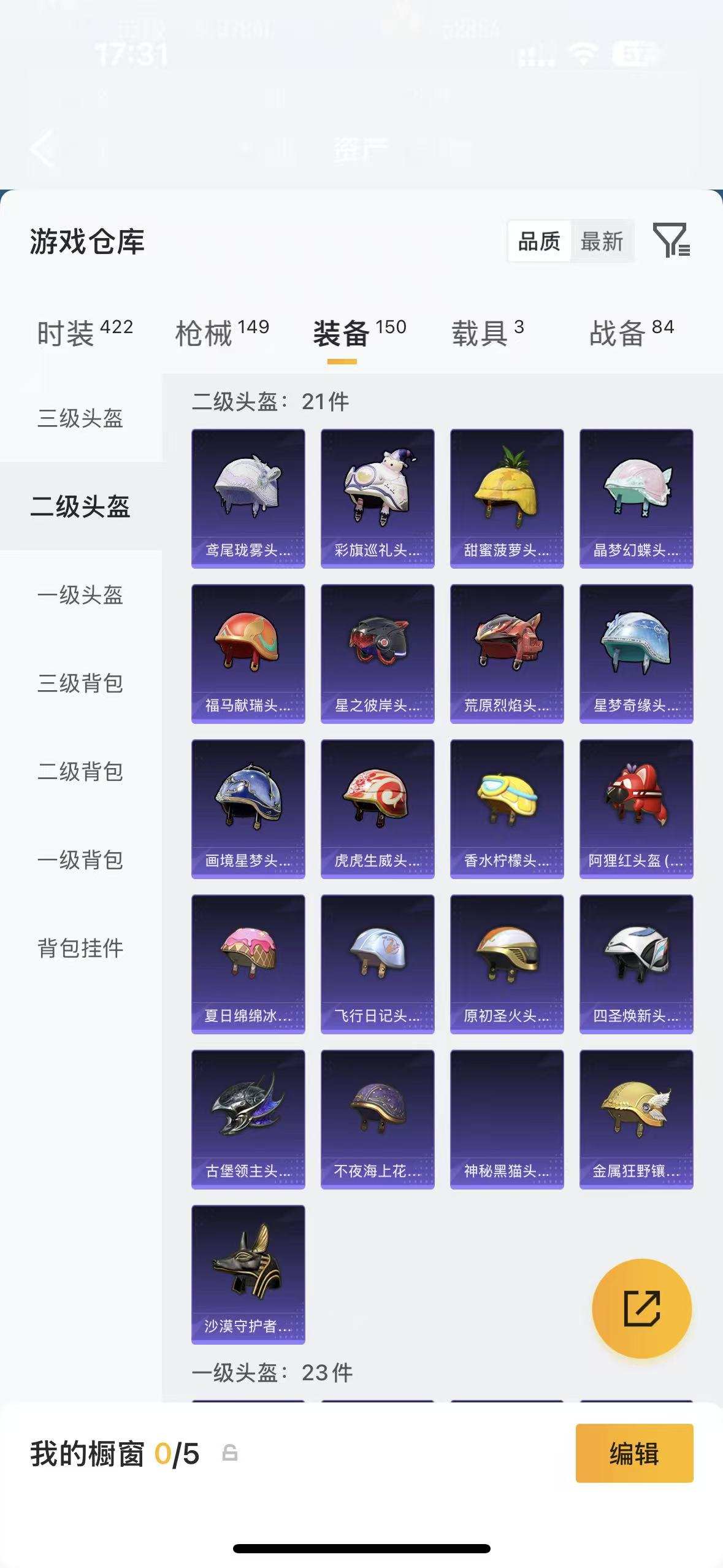
Task: Select 品质 sorting option
Action: (538, 242)
